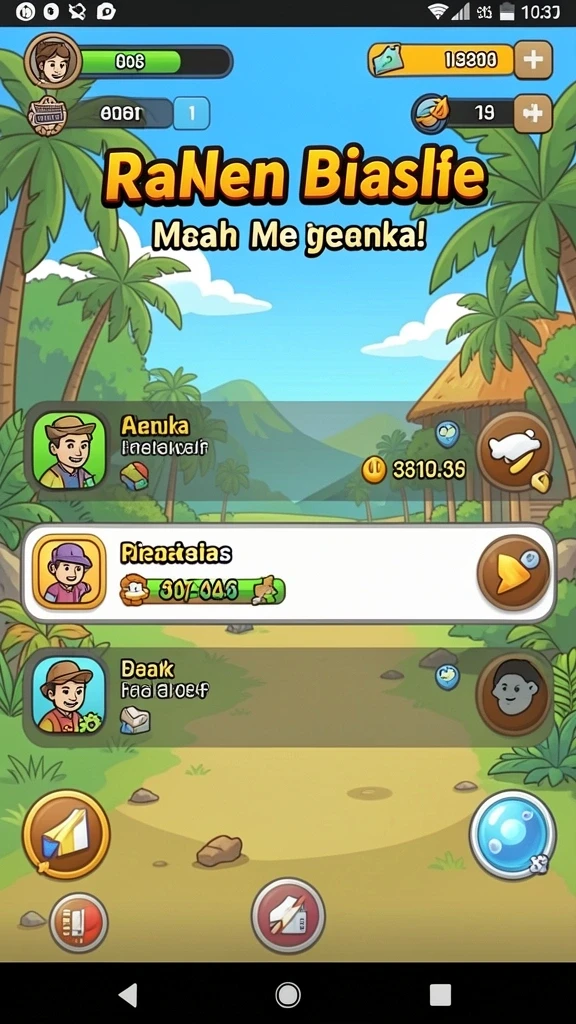The width and height of the screenshot is (576, 1024).
Task: Go back with the system back button
Action: pyautogui.click(x=129, y=995)
